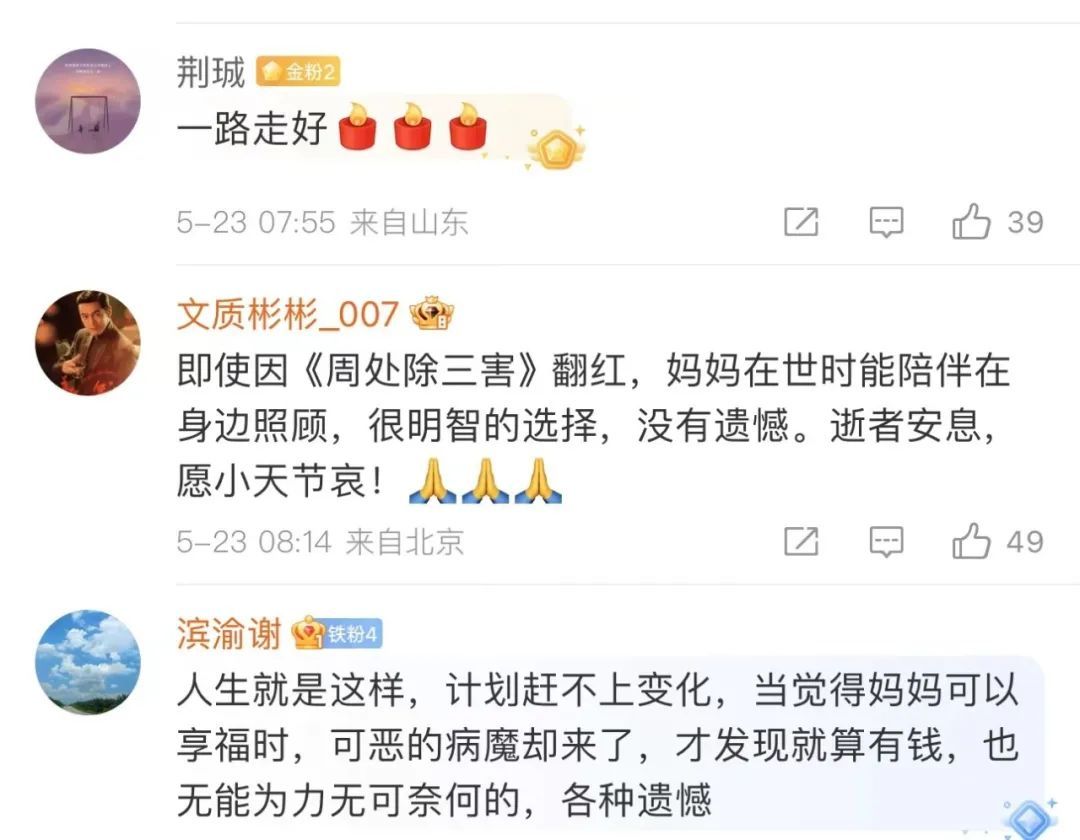This screenshot has height=840, width=1080.
Task: Like 荆珹's comment with 39 likes
Action: coord(971,222)
